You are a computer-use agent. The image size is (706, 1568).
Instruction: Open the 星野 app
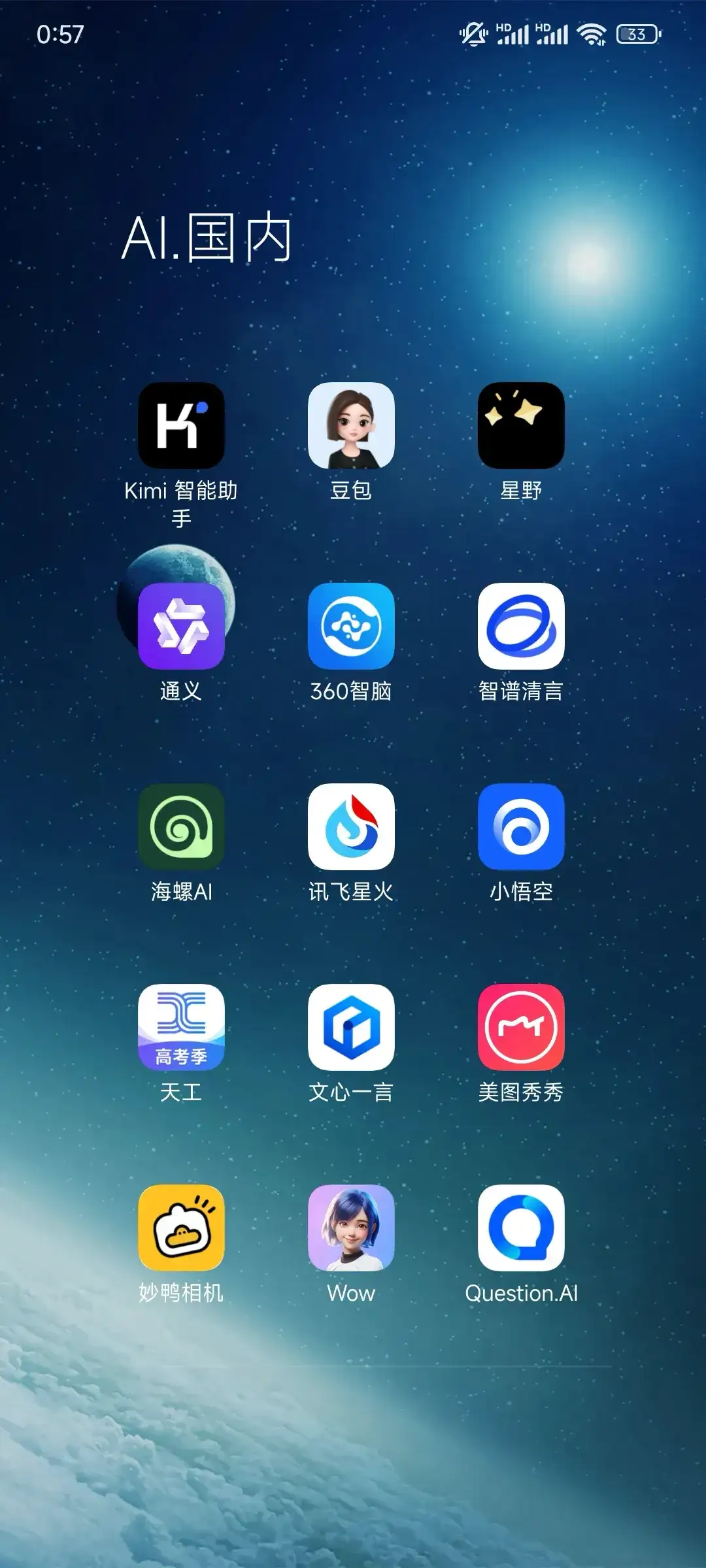click(521, 425)
